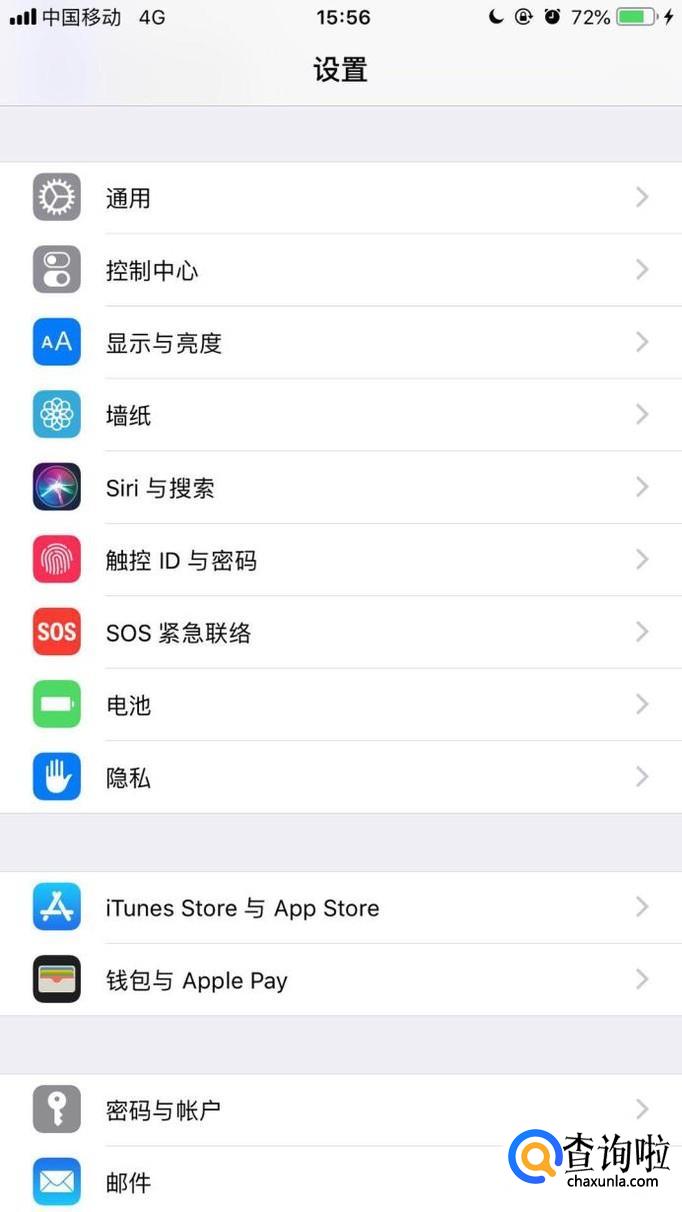Open the 通用 (General) settings

(340, 198)
